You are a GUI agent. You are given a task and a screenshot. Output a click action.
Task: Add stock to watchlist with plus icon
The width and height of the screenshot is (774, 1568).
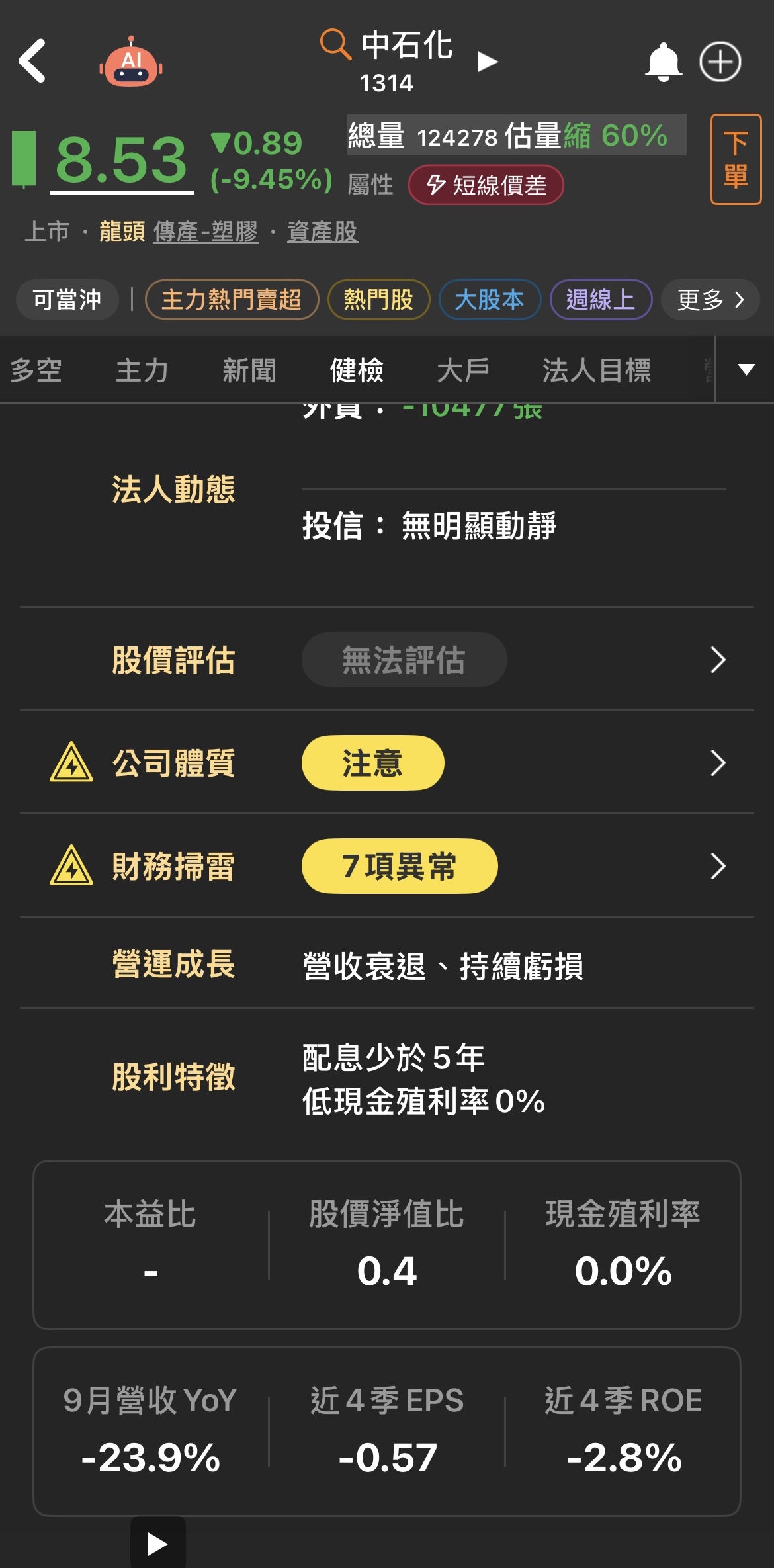click(721, 62)
